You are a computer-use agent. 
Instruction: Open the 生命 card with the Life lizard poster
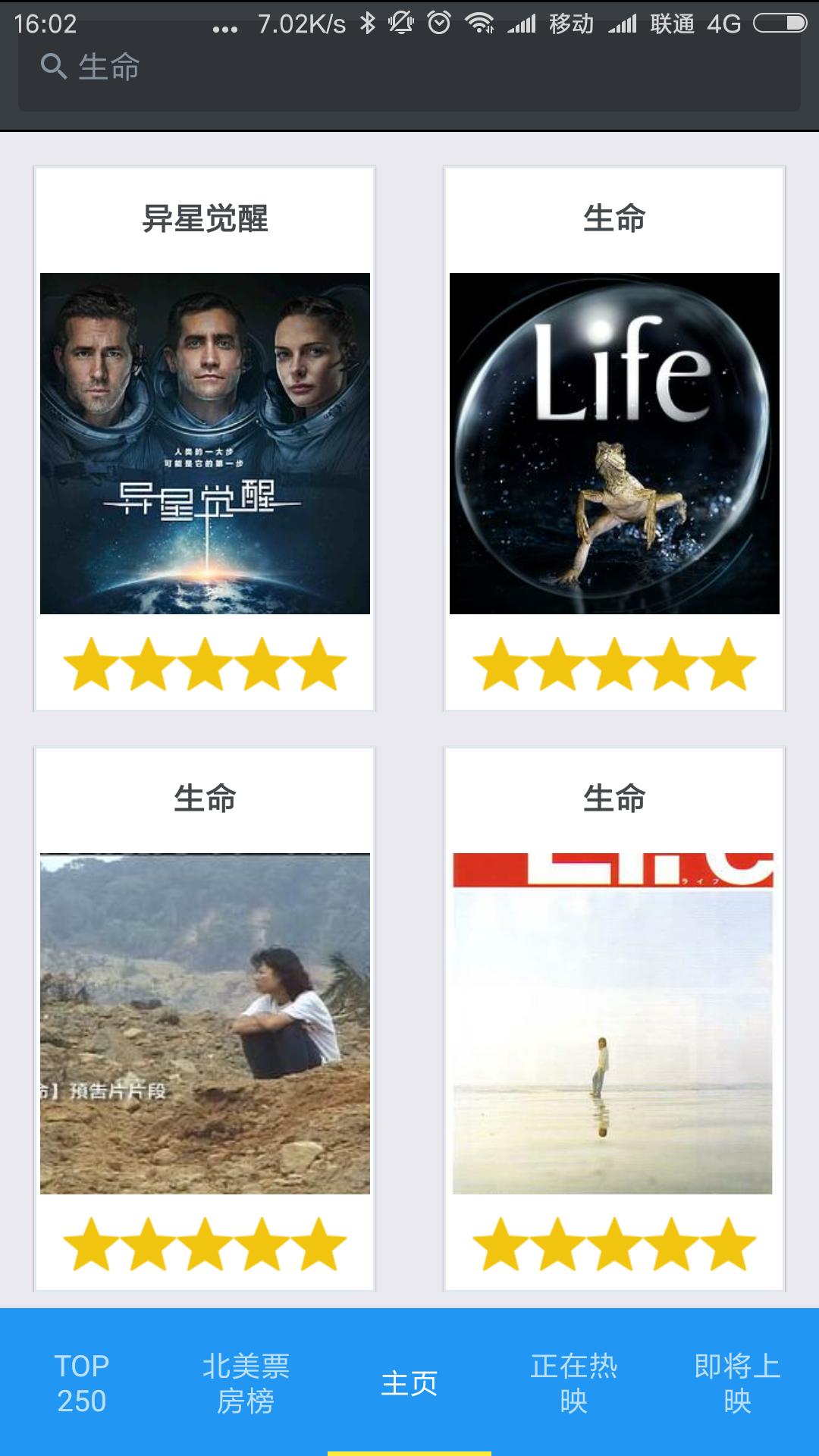(x=614, y=440)
